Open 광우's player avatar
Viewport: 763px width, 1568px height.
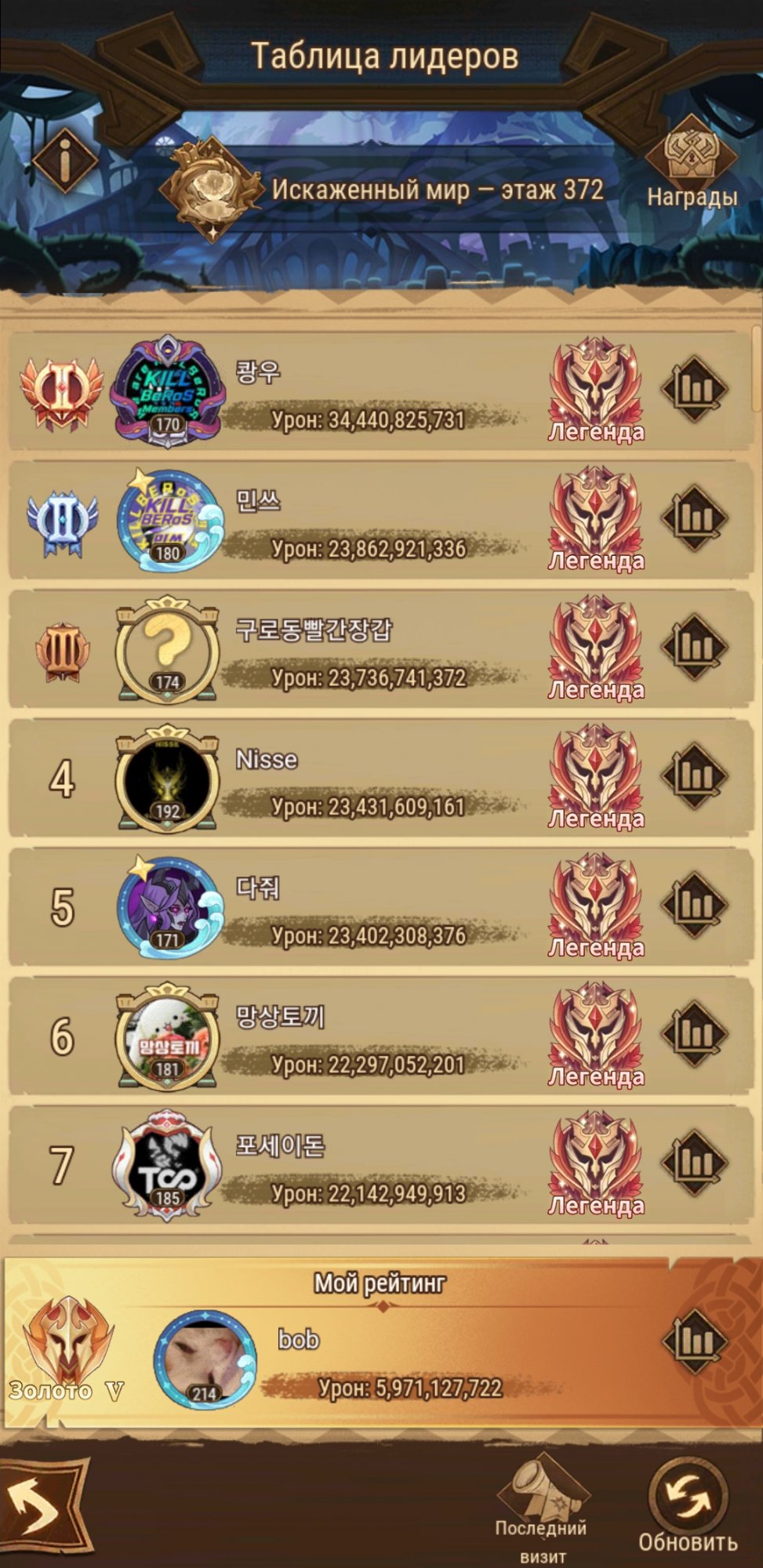167,390
